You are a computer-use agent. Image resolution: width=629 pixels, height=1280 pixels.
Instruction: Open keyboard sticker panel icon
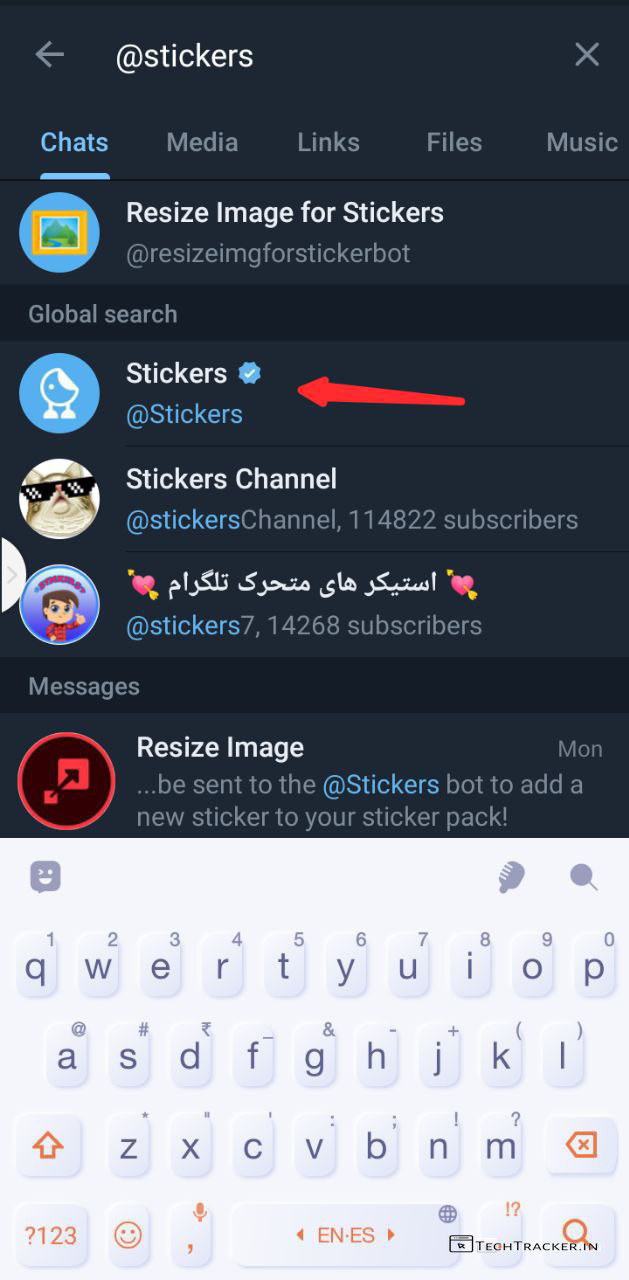click(x=46, y=877)
